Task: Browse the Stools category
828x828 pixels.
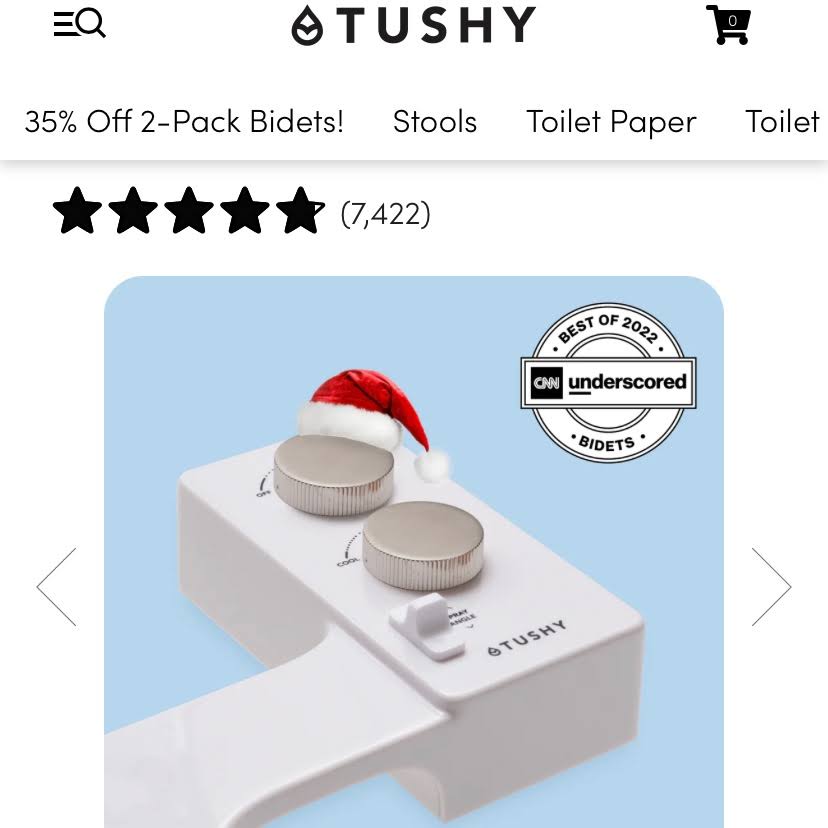Action: [434, 122]
